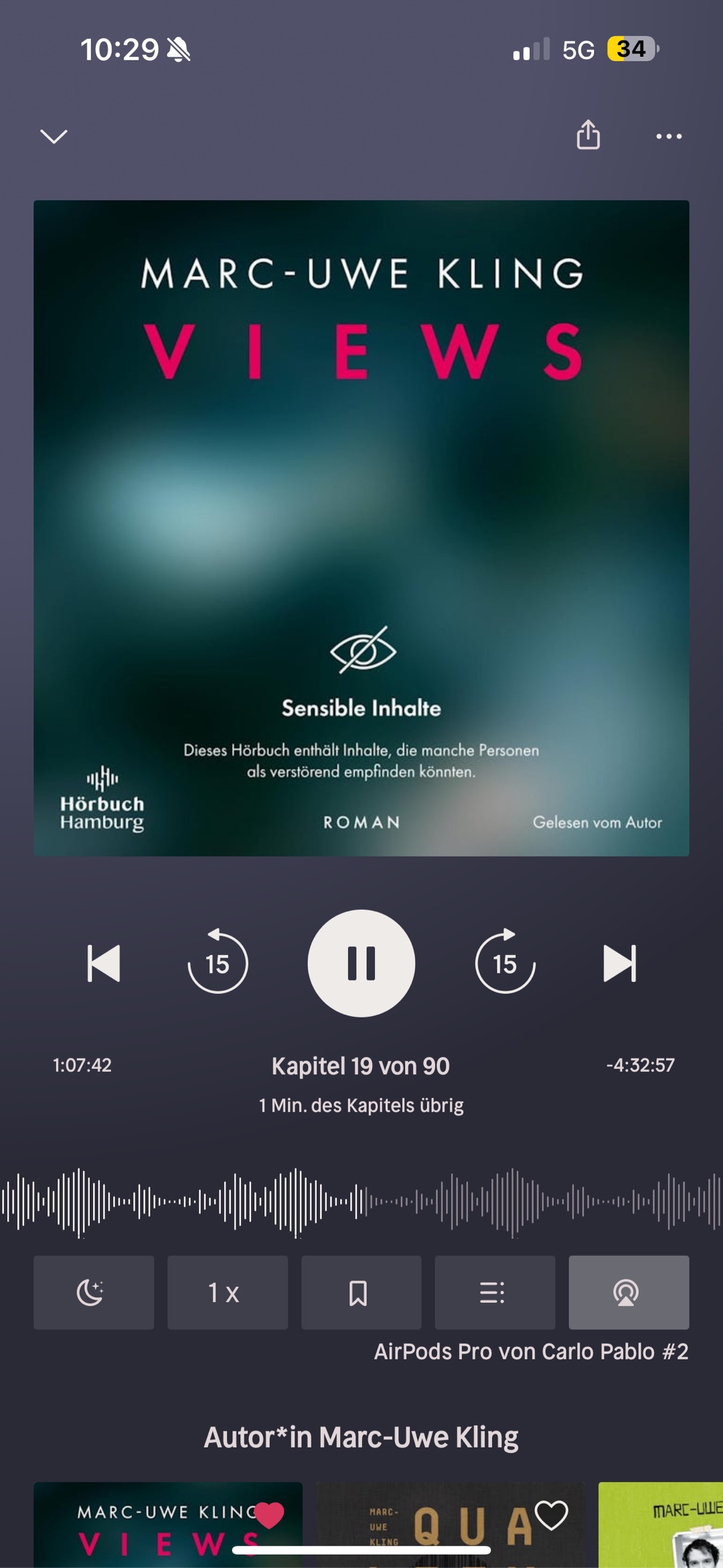This screenshot has height=1568, width=723.
Task: Go to the previous chapter
Action: (x=104, y=963)
